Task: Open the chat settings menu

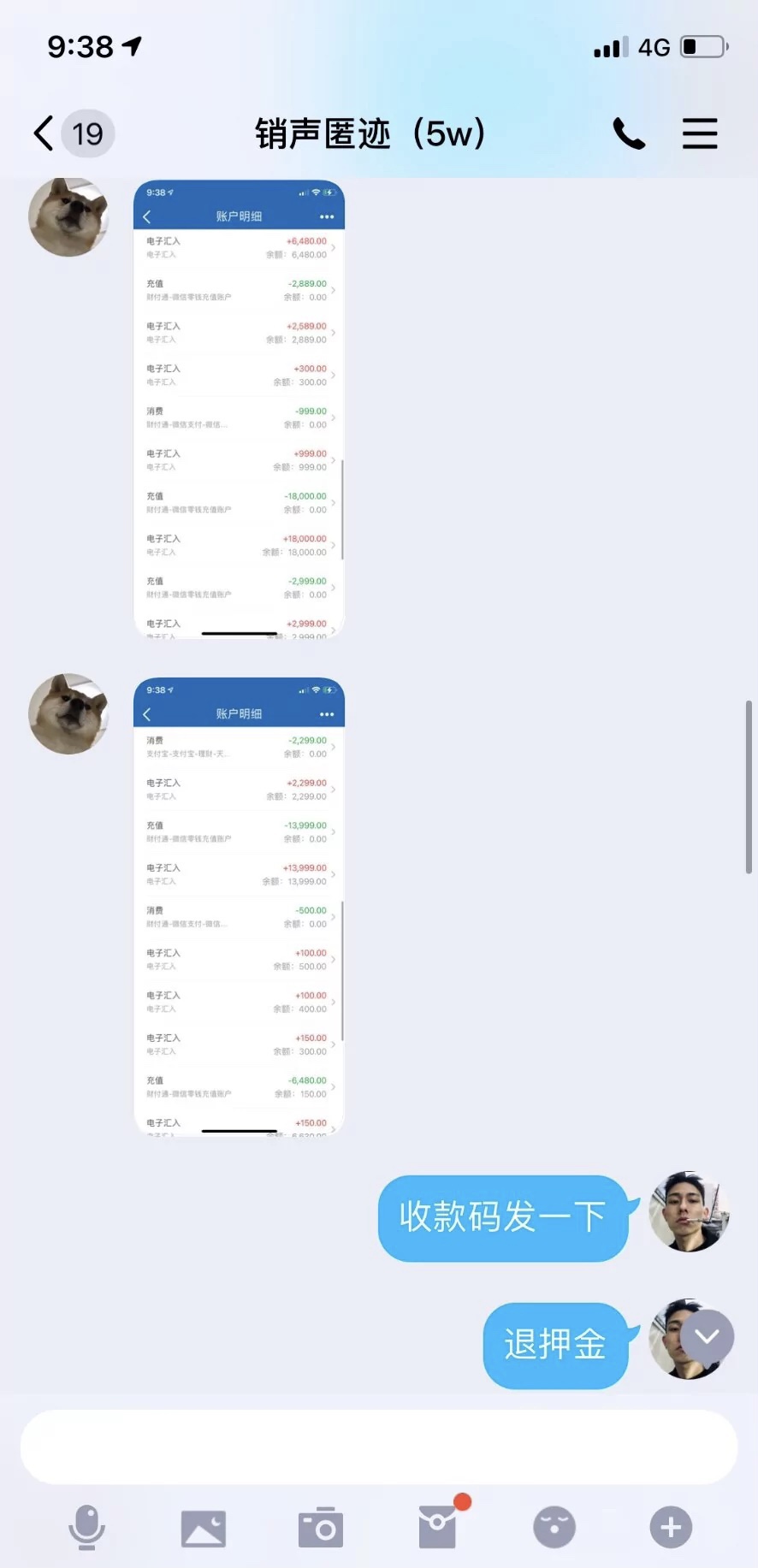Action: pos(699,134)
